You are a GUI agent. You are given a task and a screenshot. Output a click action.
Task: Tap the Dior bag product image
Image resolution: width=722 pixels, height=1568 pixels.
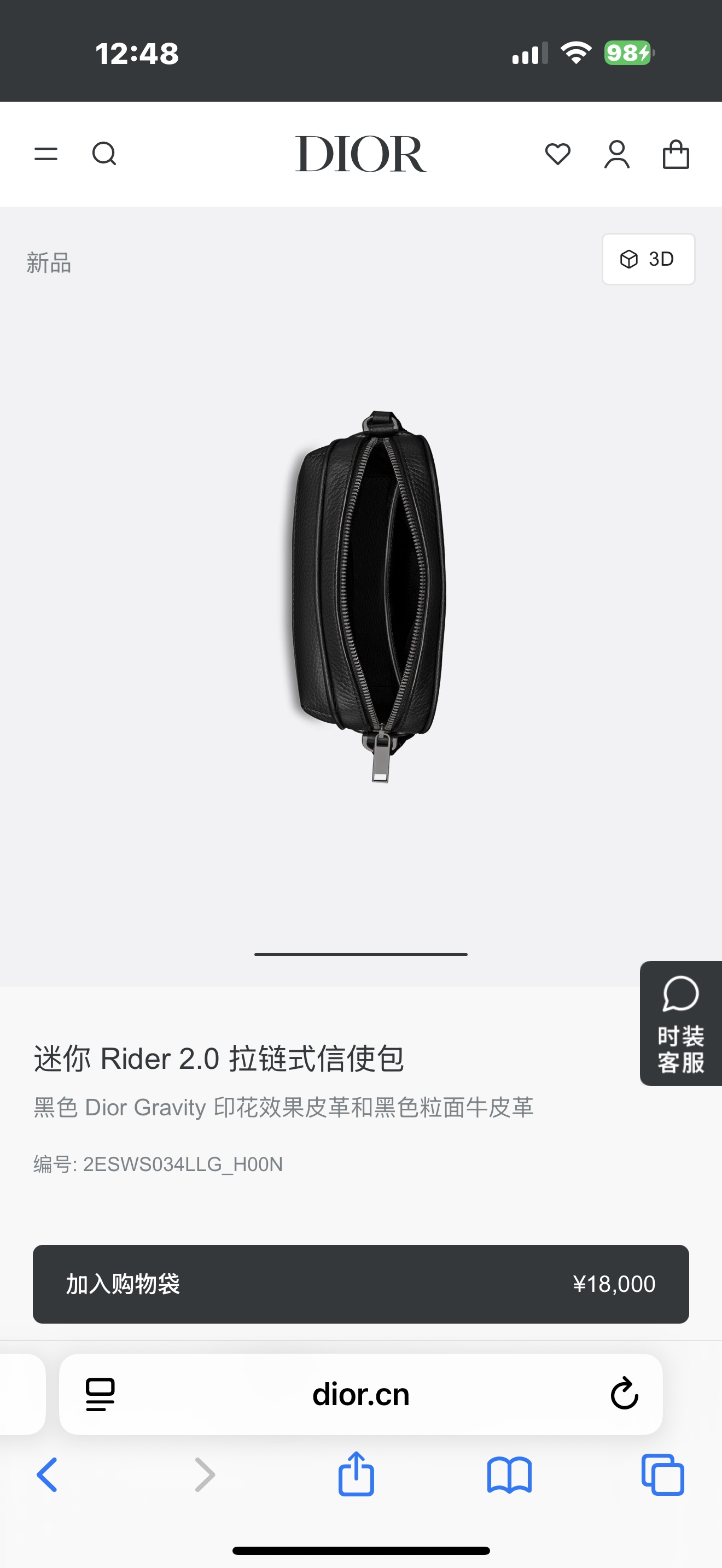[x=369, y=595]
